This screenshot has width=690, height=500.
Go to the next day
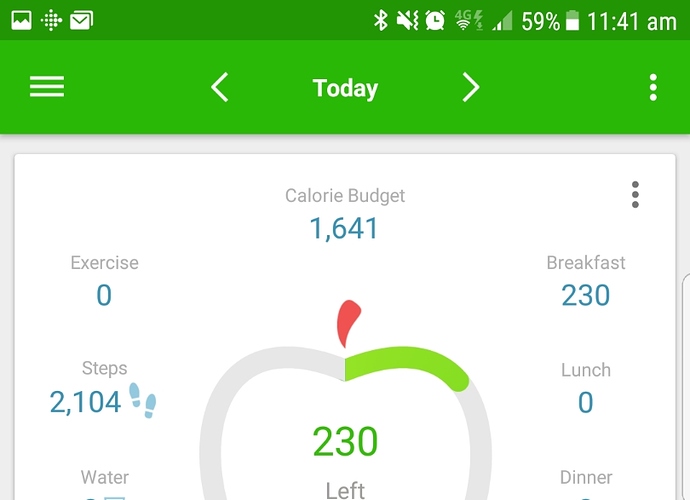click(471, 88)
